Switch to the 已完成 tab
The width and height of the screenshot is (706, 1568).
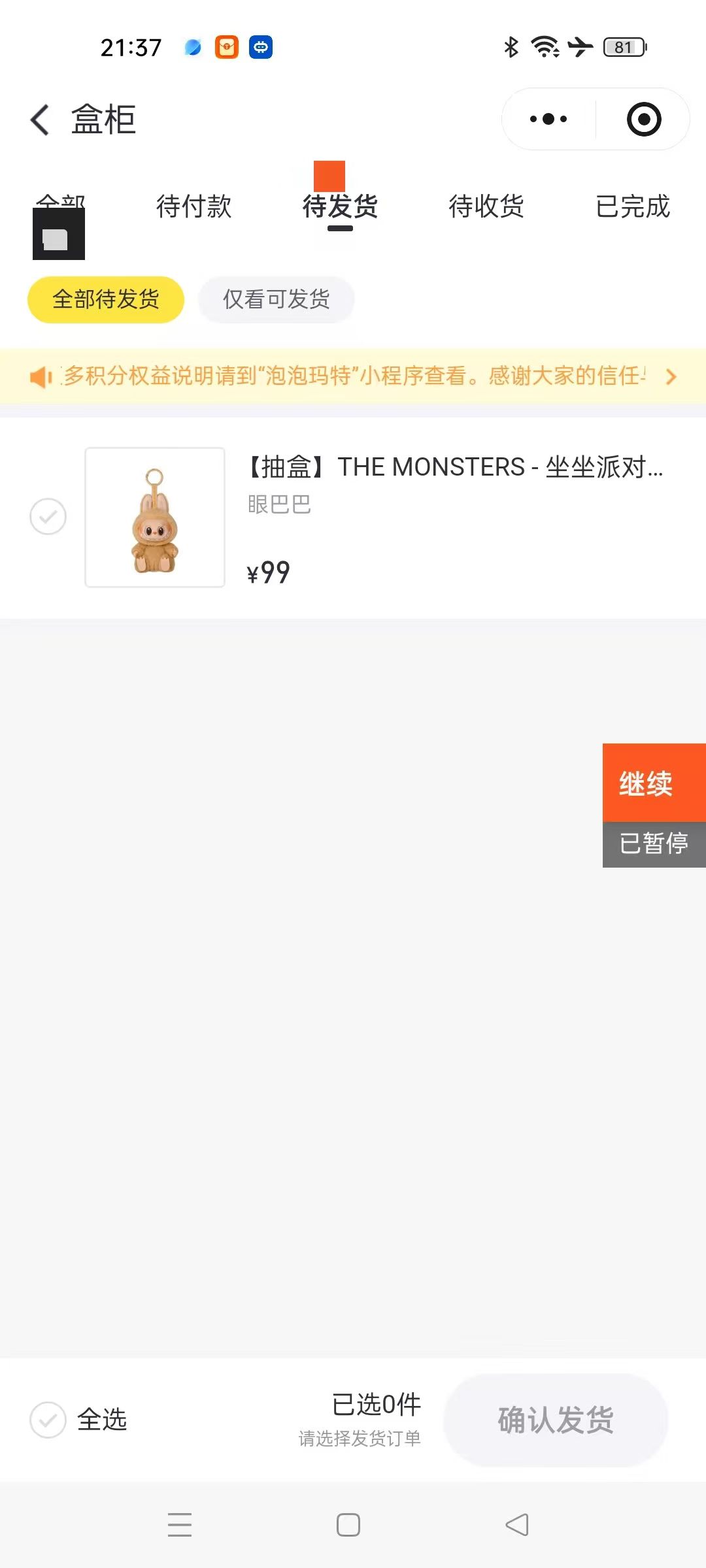[633, 206]
